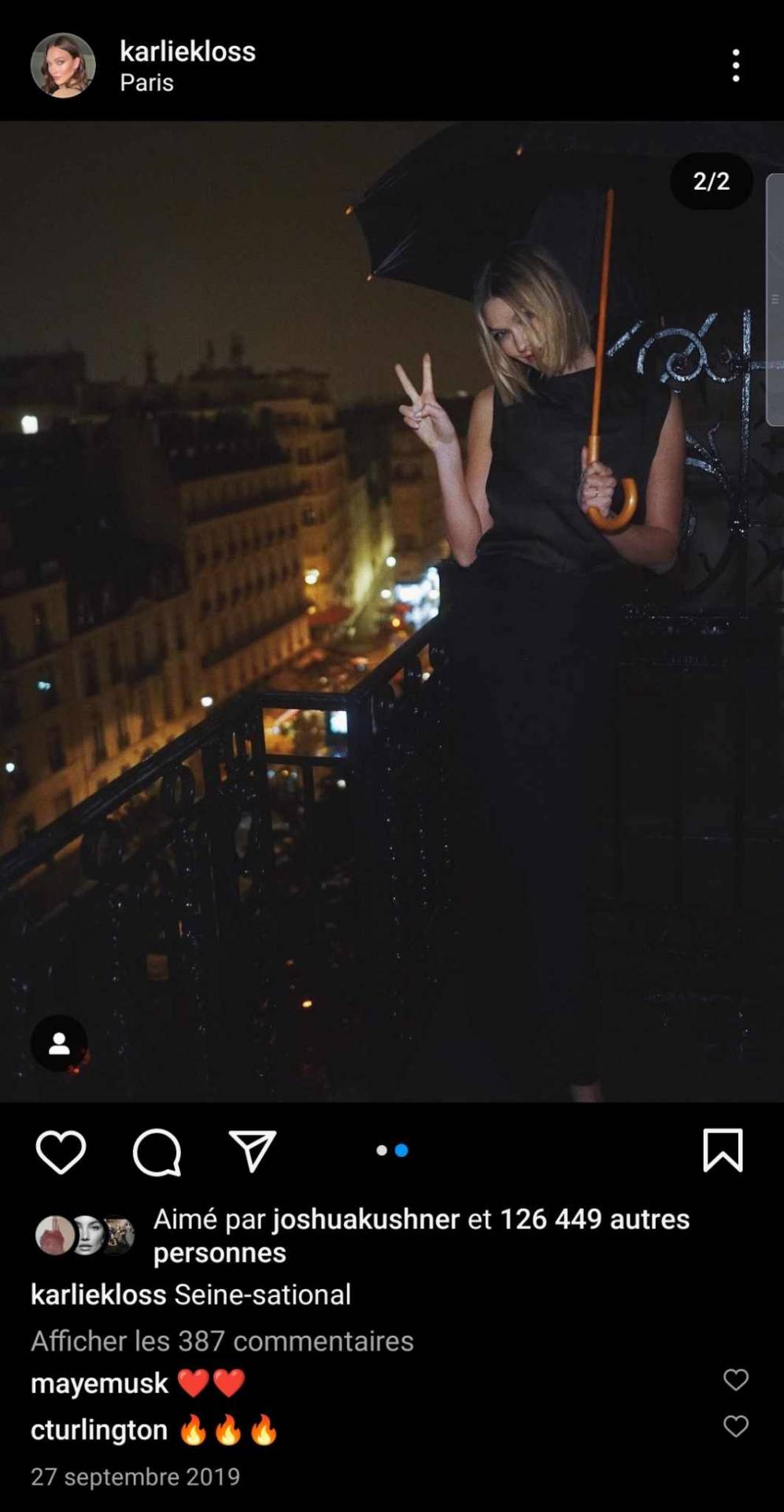Open joshuakushner's profile from likes
This screenshot has width=784, height=1512.
[366, 1219]
